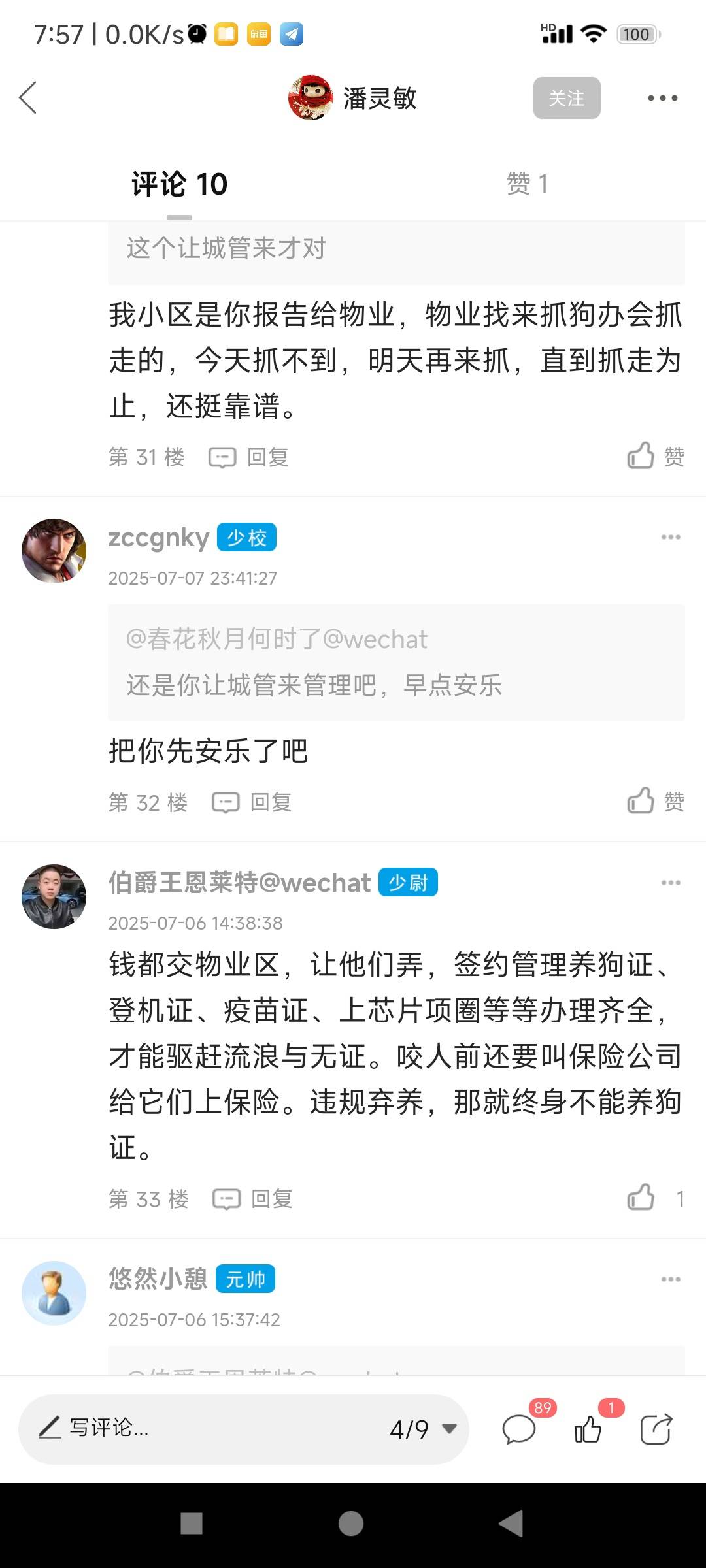Like the floor 32 comment

(655, 801)
